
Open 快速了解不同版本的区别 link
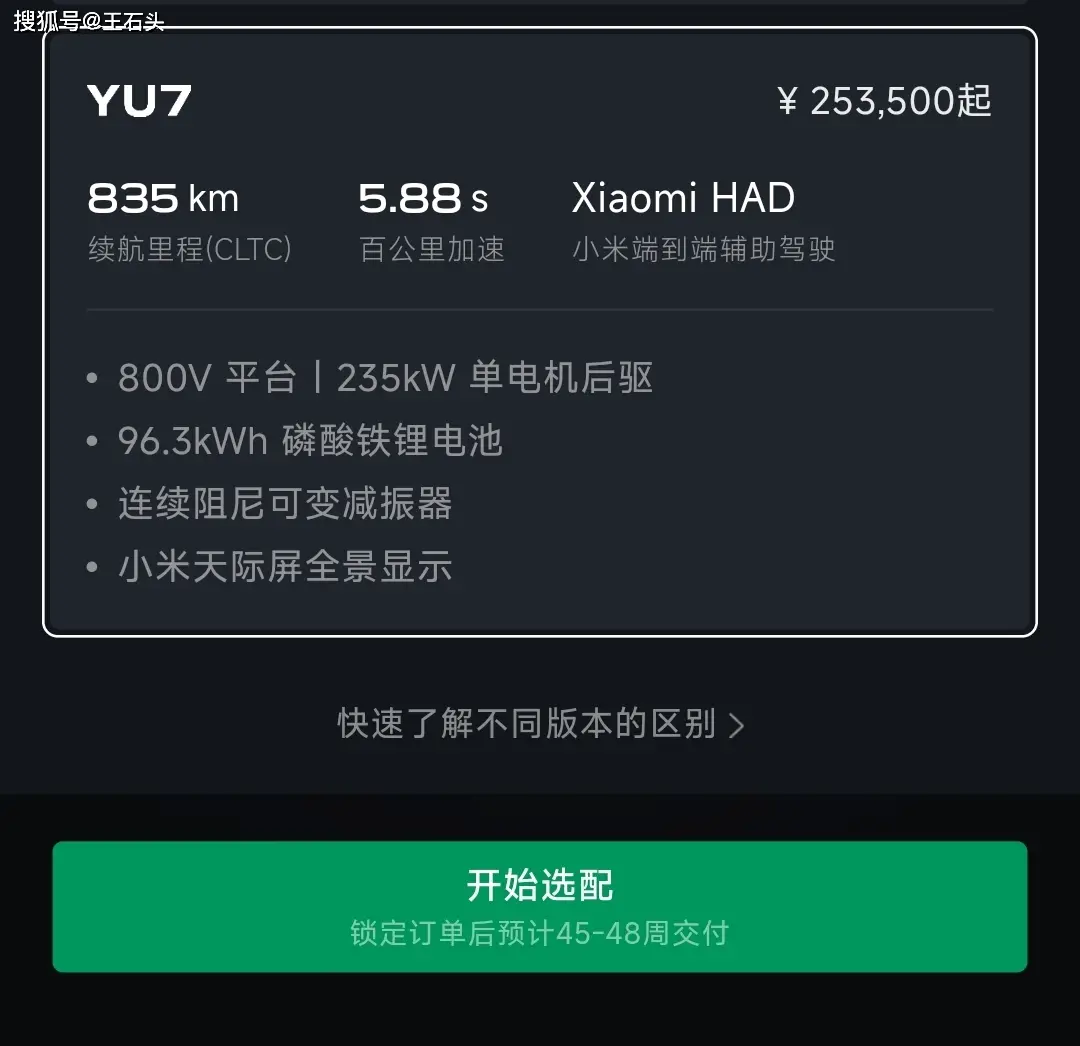[540, 724]
